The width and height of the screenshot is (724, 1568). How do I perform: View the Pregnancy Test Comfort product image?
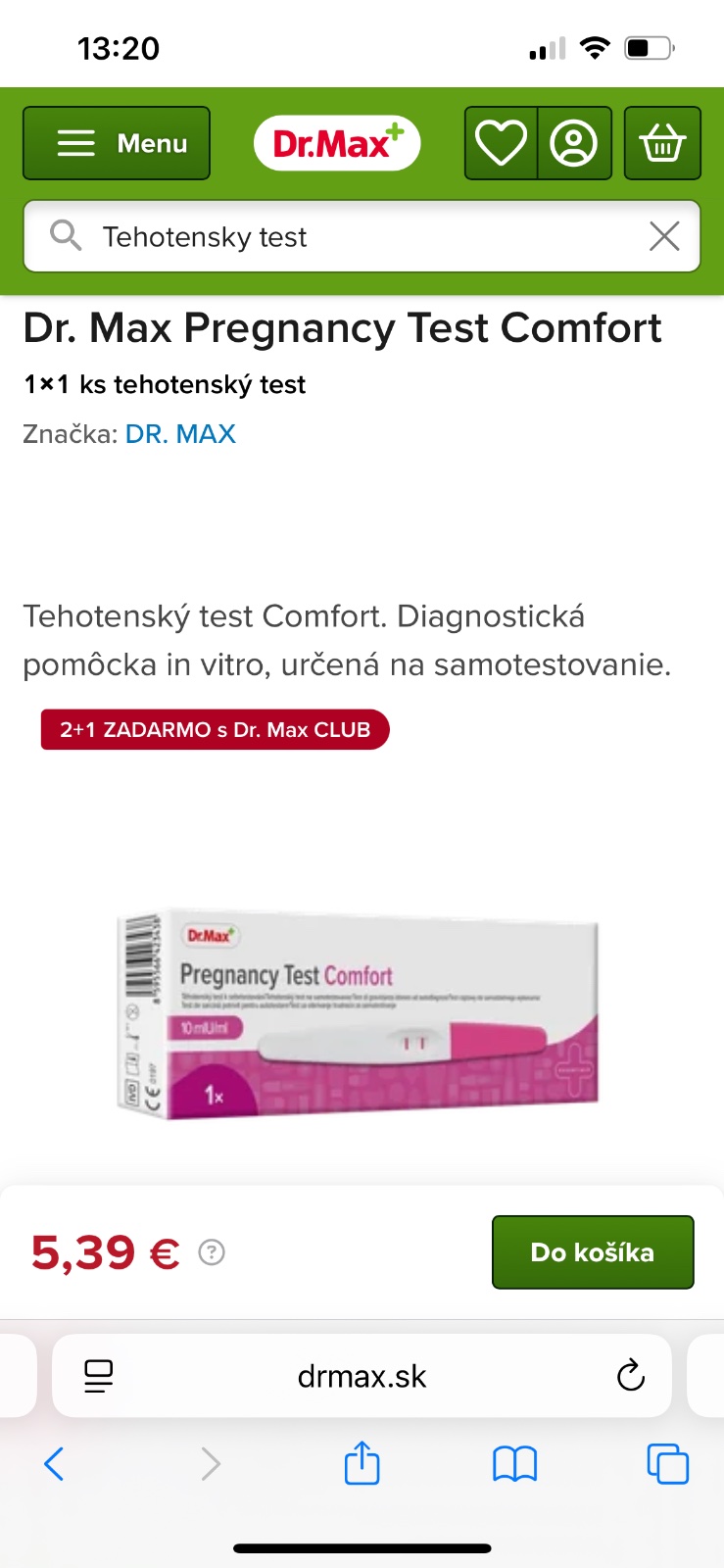pyautogui.click(x=359, y=1014)
